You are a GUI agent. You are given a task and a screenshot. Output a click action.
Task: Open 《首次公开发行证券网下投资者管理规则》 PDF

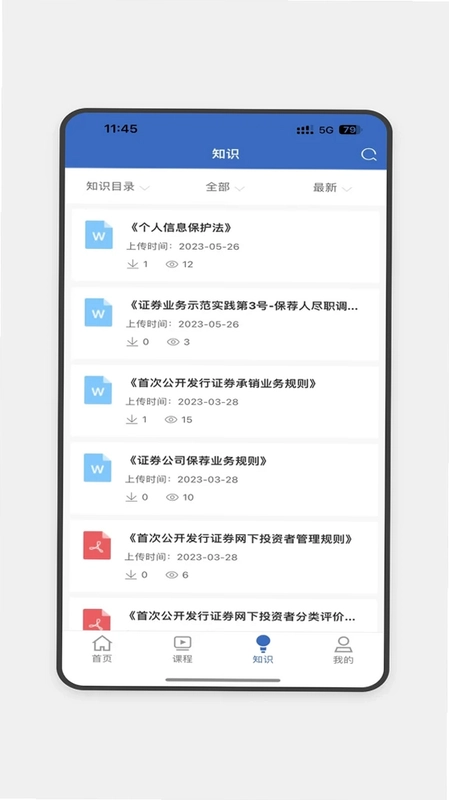click(223, 556)
